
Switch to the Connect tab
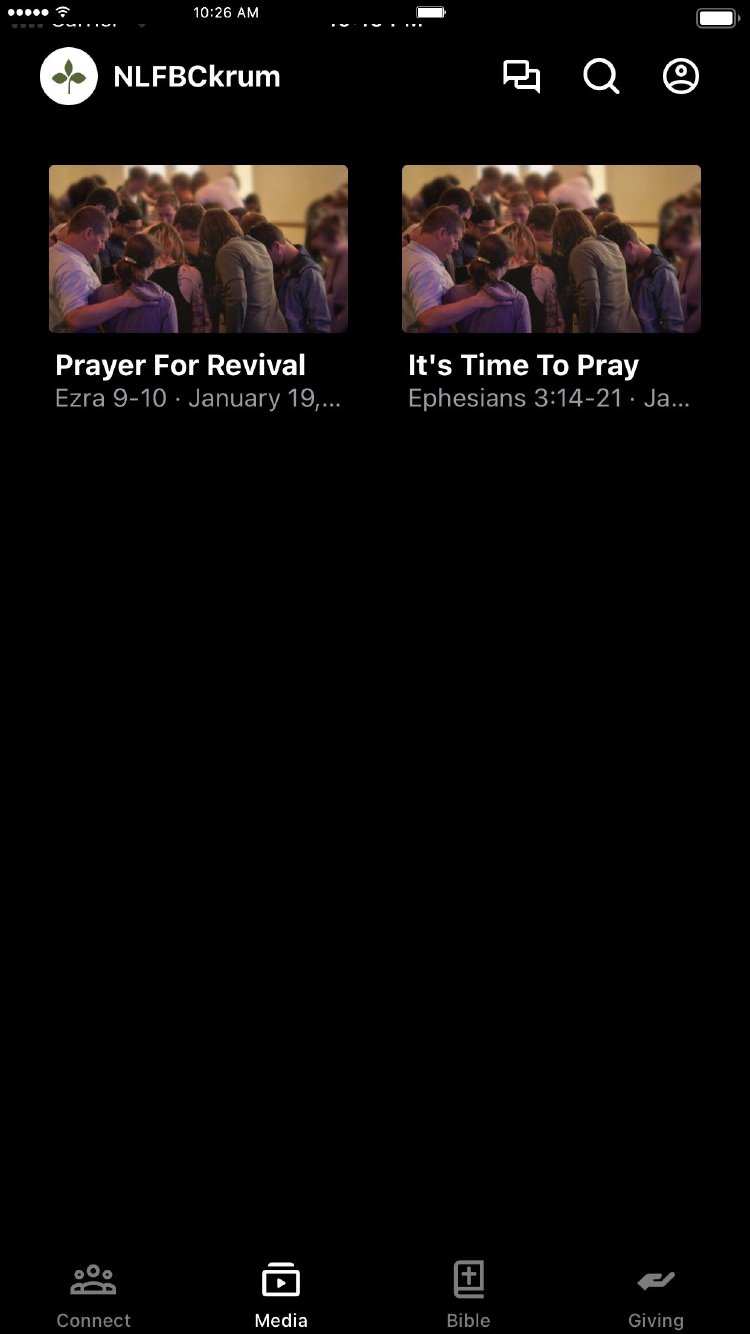93,1294
